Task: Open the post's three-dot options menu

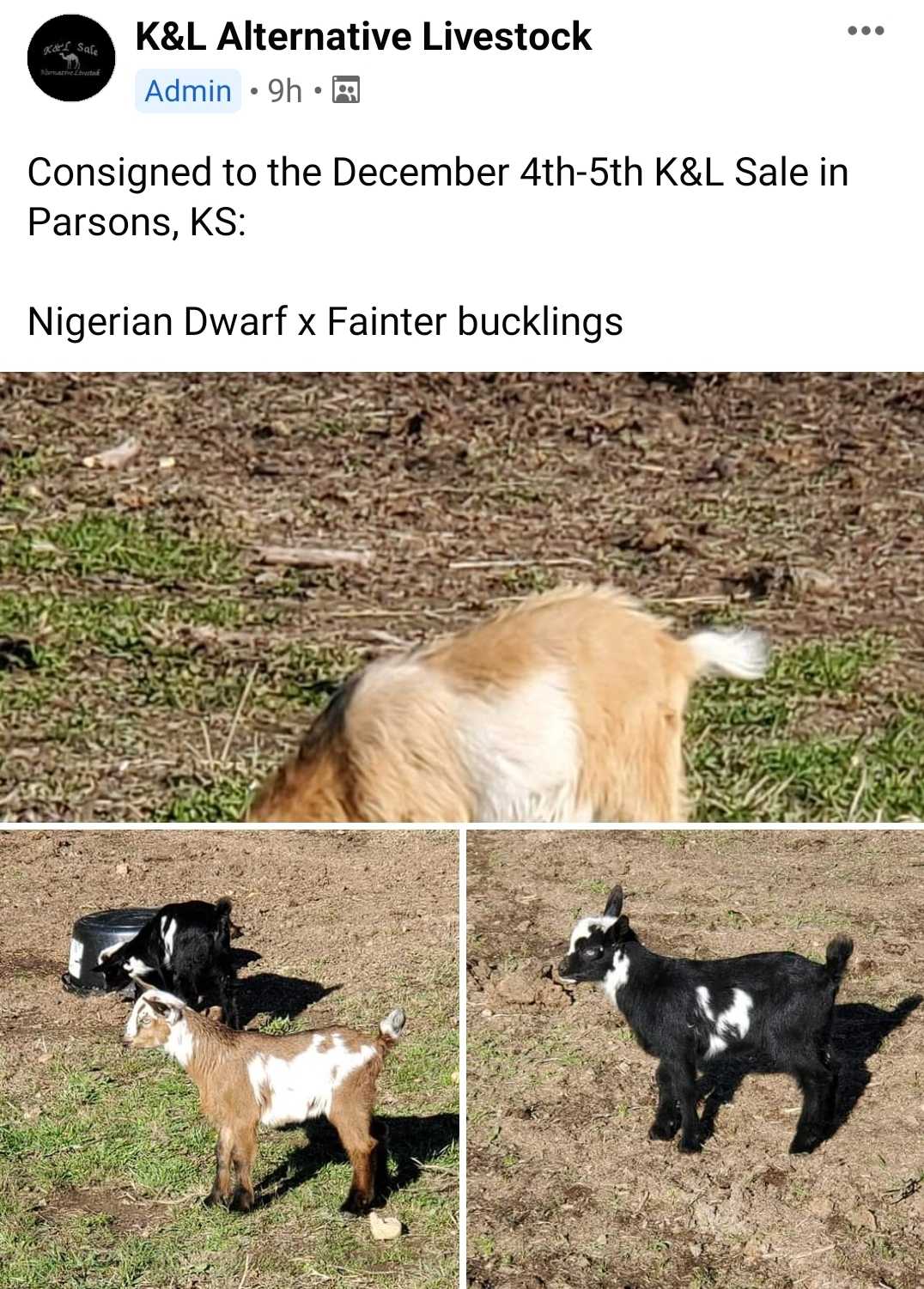Action: click(x=865, y=31)
